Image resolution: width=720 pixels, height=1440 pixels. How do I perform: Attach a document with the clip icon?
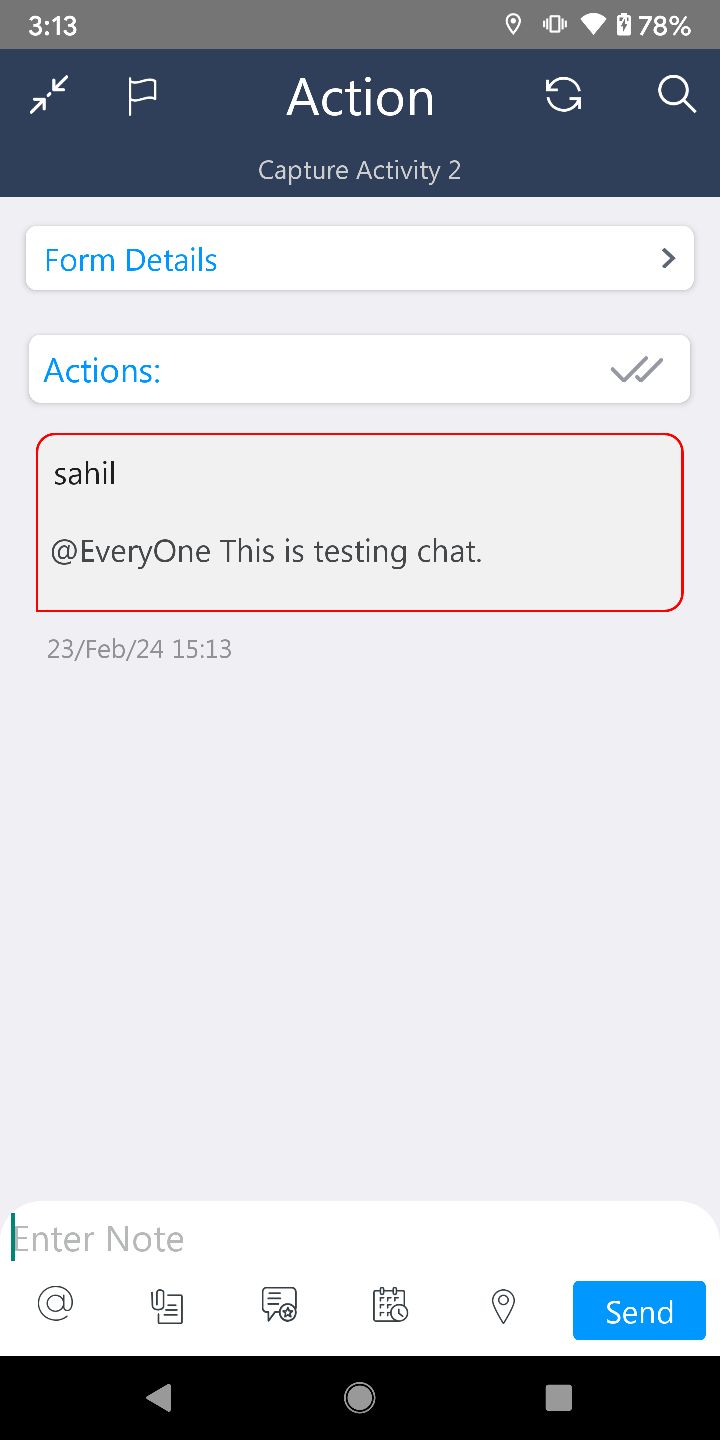[167, 1306]
